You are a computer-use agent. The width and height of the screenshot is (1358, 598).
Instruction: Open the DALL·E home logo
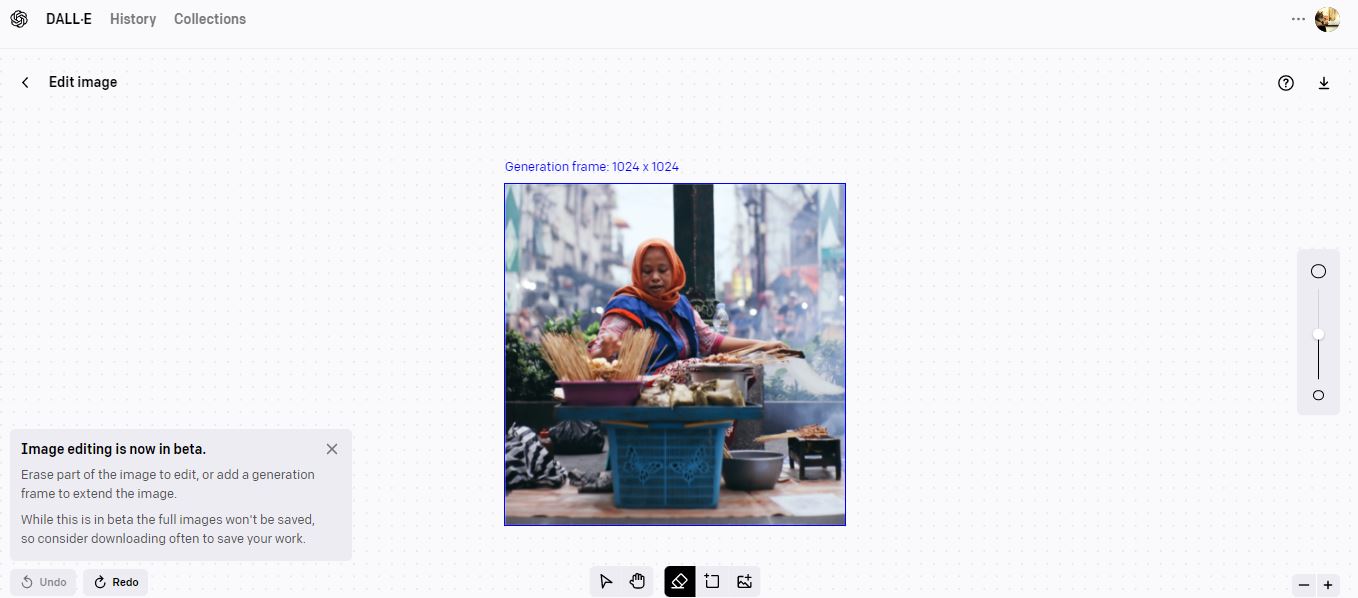click(x=19, y=19)
